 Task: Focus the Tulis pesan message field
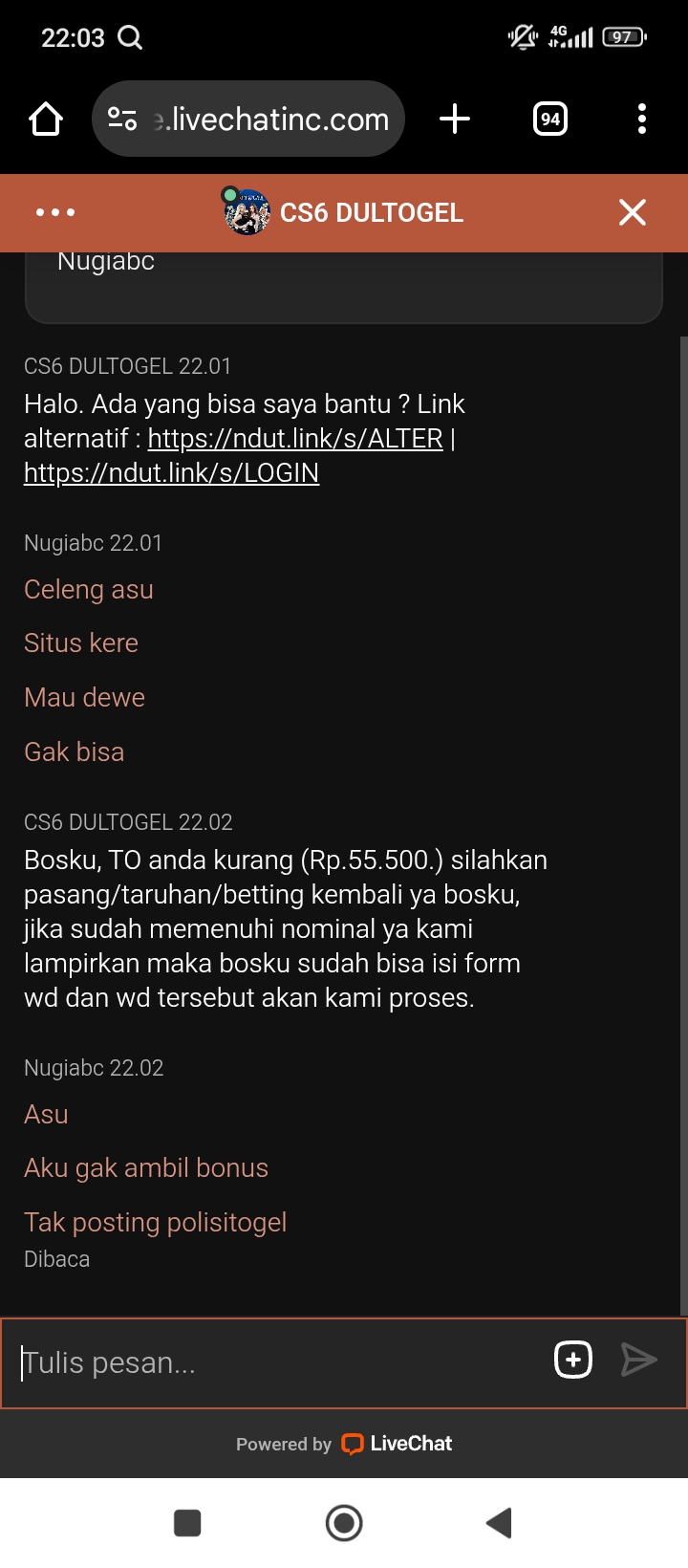pos(277,1362)
